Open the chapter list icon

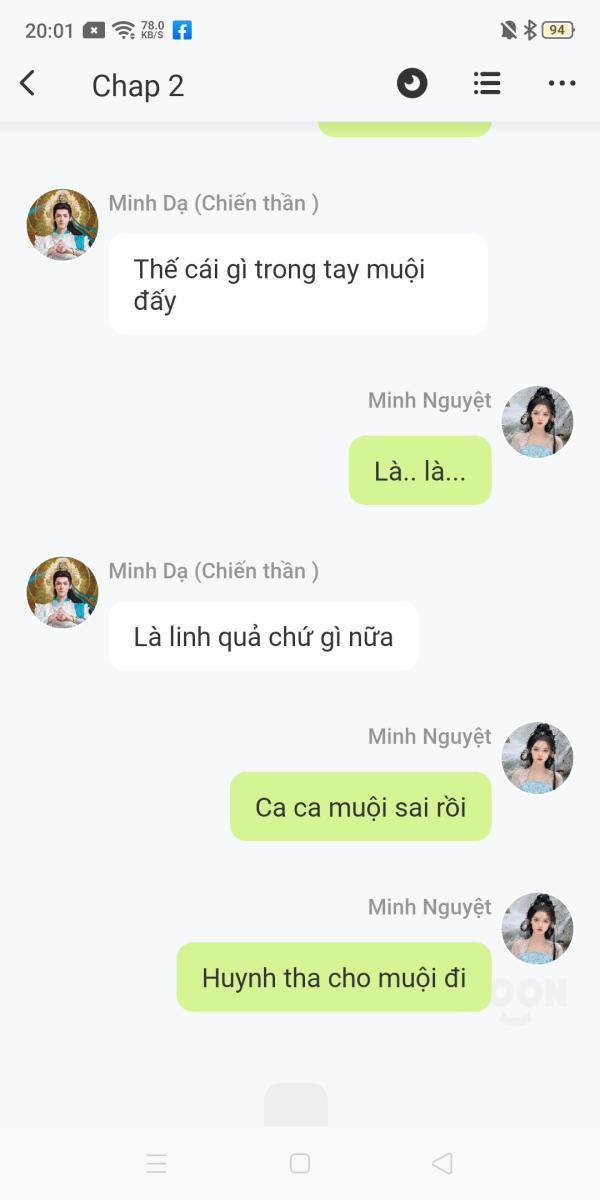tap(487, 84)
